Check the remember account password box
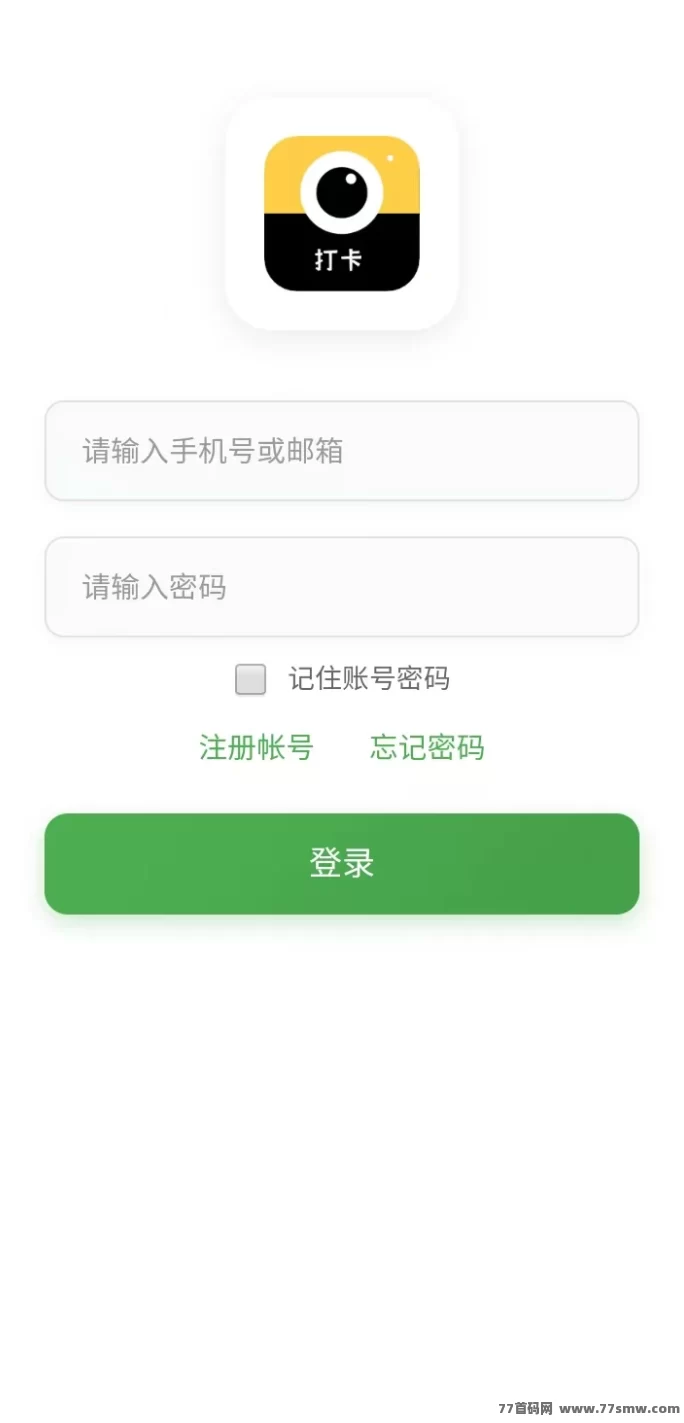 [x=250, y=679]
